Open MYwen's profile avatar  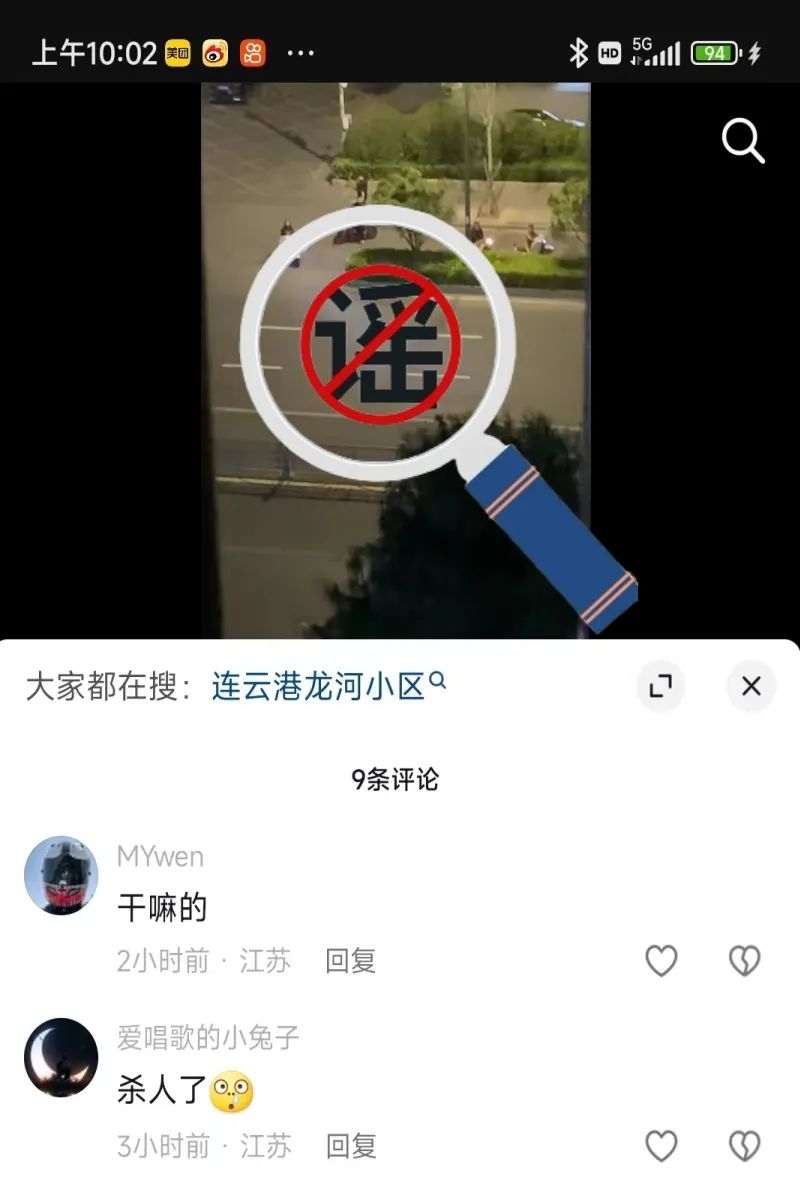[x=61, y=875]
